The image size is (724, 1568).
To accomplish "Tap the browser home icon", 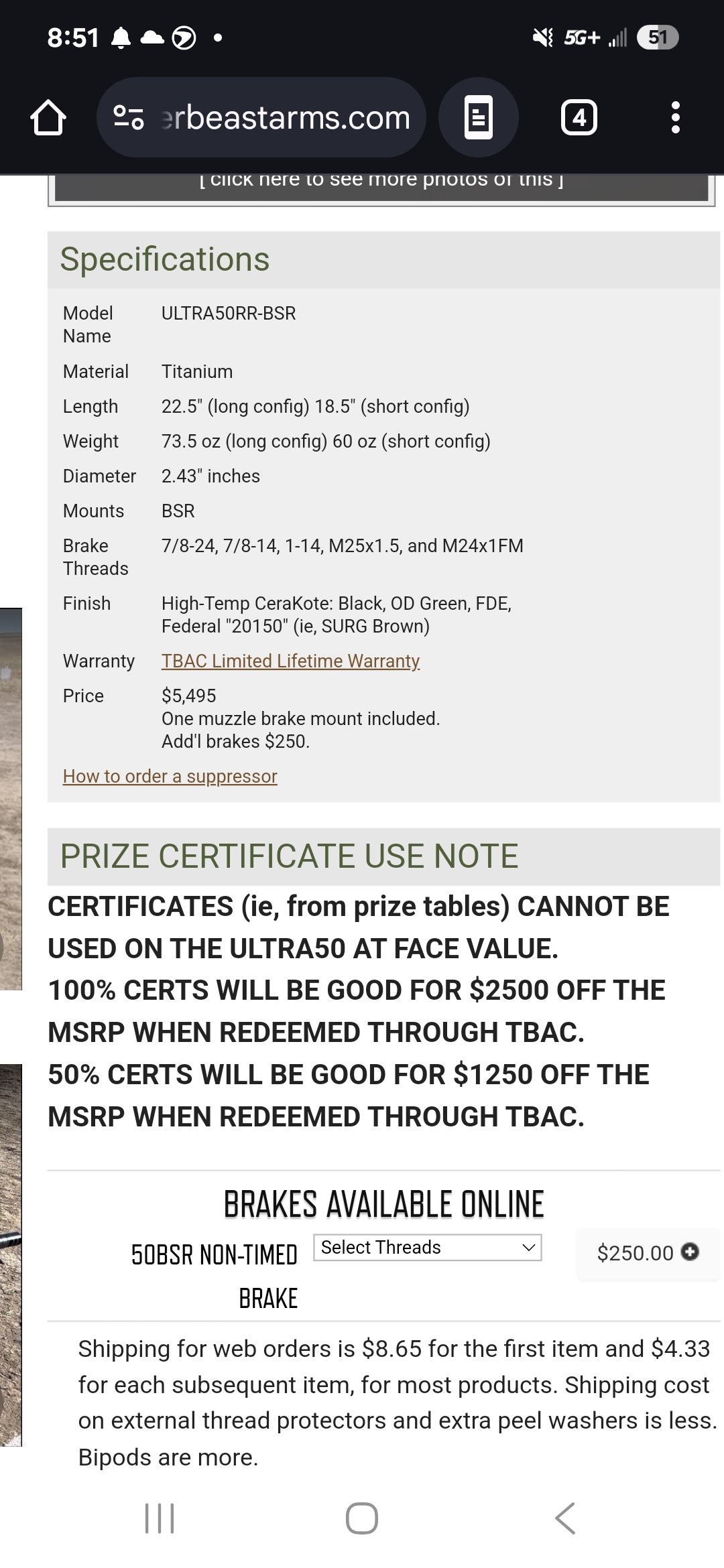I will tap(48, 118).
